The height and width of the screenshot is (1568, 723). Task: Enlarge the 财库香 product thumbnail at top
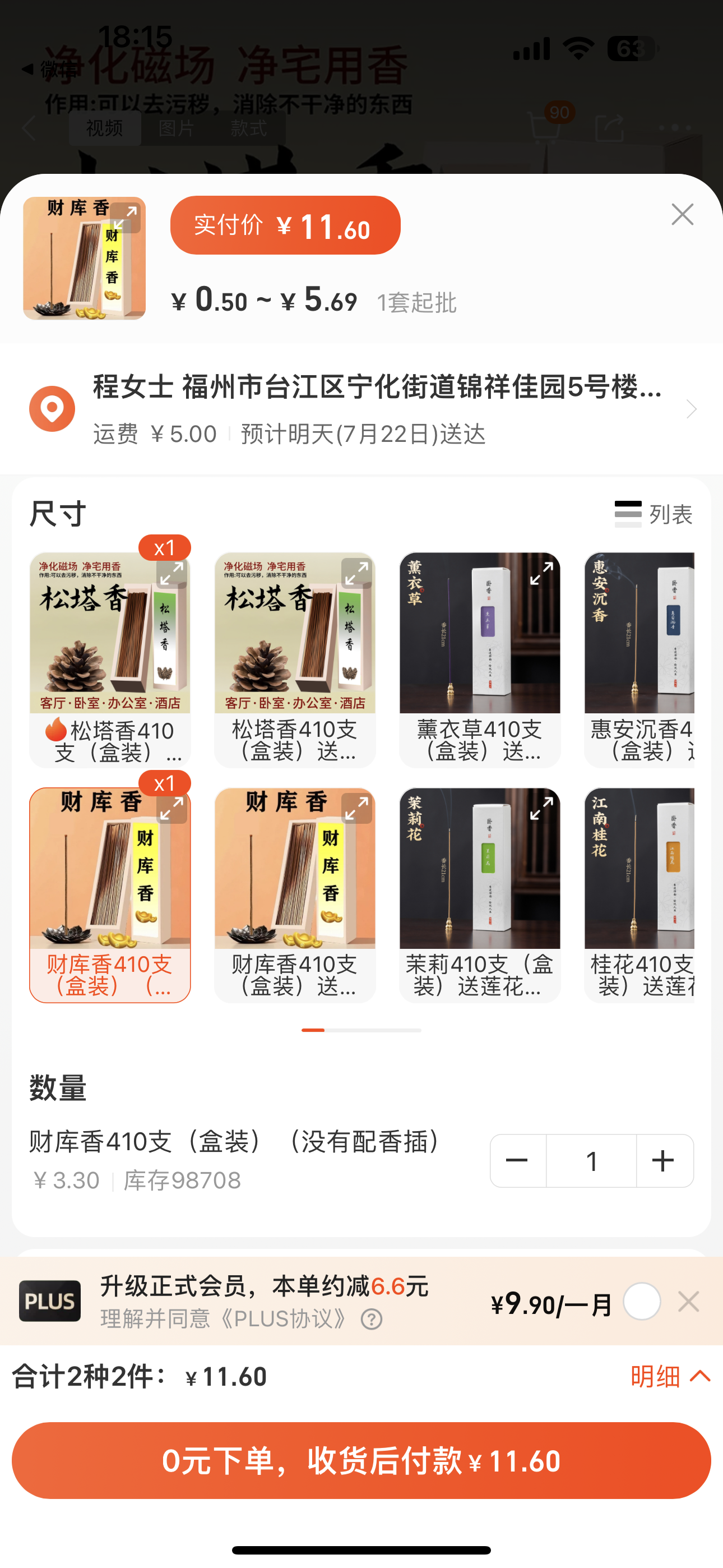(x=125, y=219)
